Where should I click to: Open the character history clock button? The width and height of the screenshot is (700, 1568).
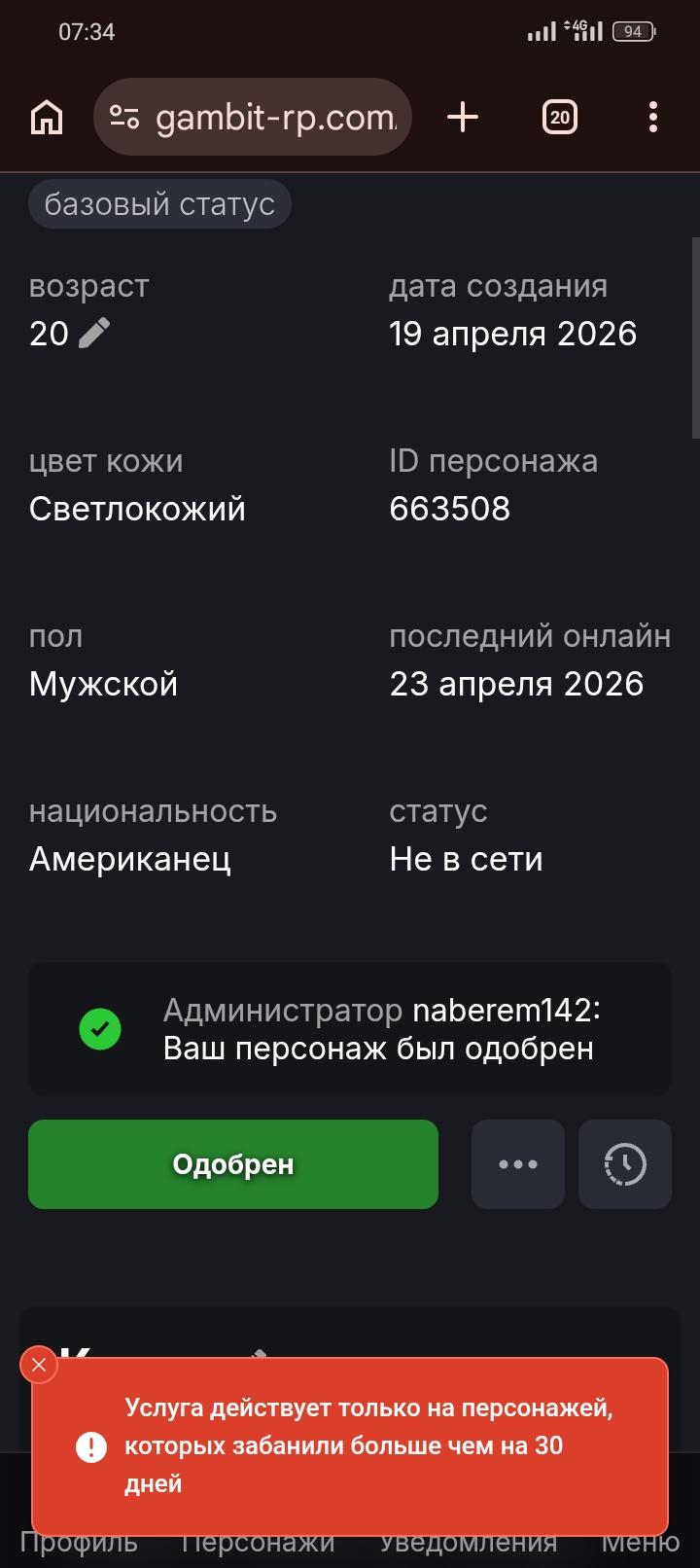[x=625, y=1164]
